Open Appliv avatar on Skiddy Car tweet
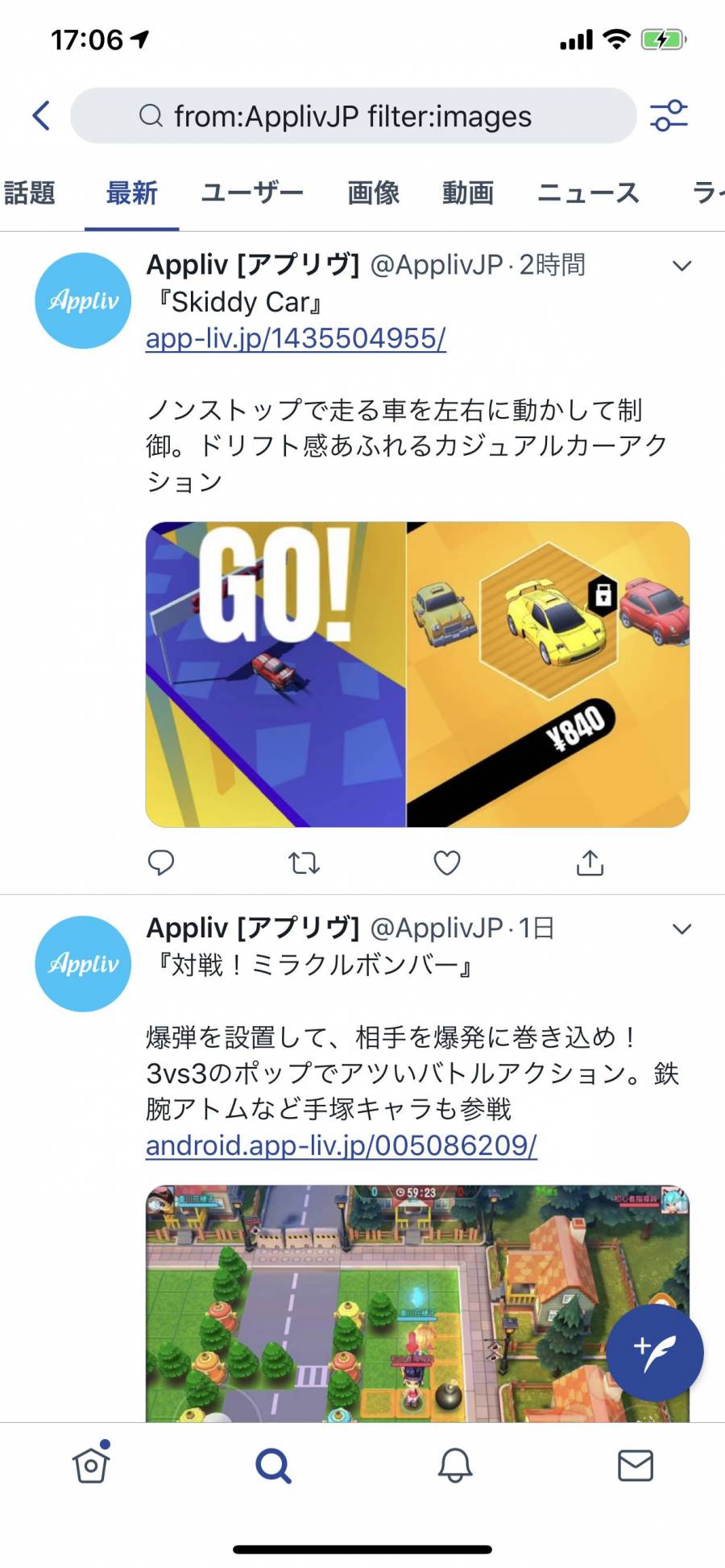Screen dimensions: 725x1568 (83, 300)
